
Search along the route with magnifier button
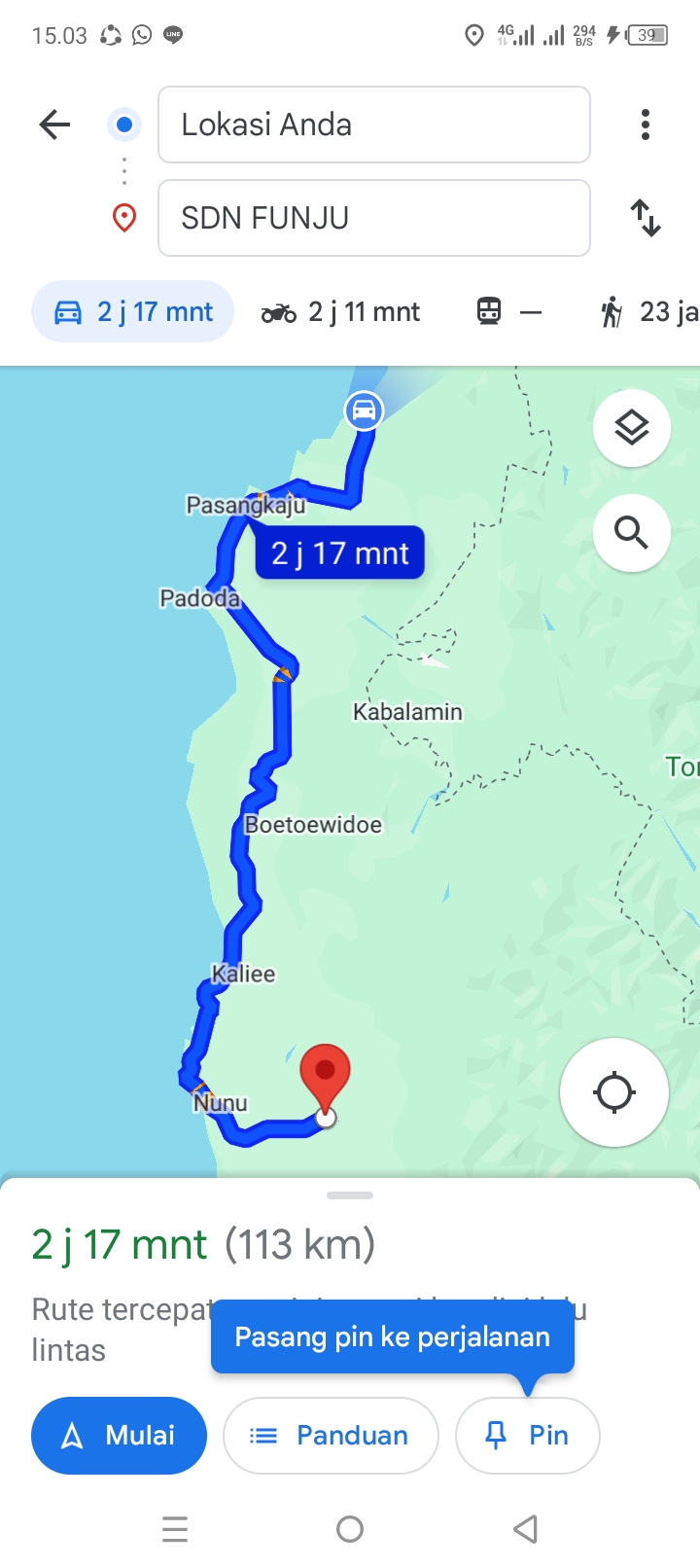(x=632, y=533)
